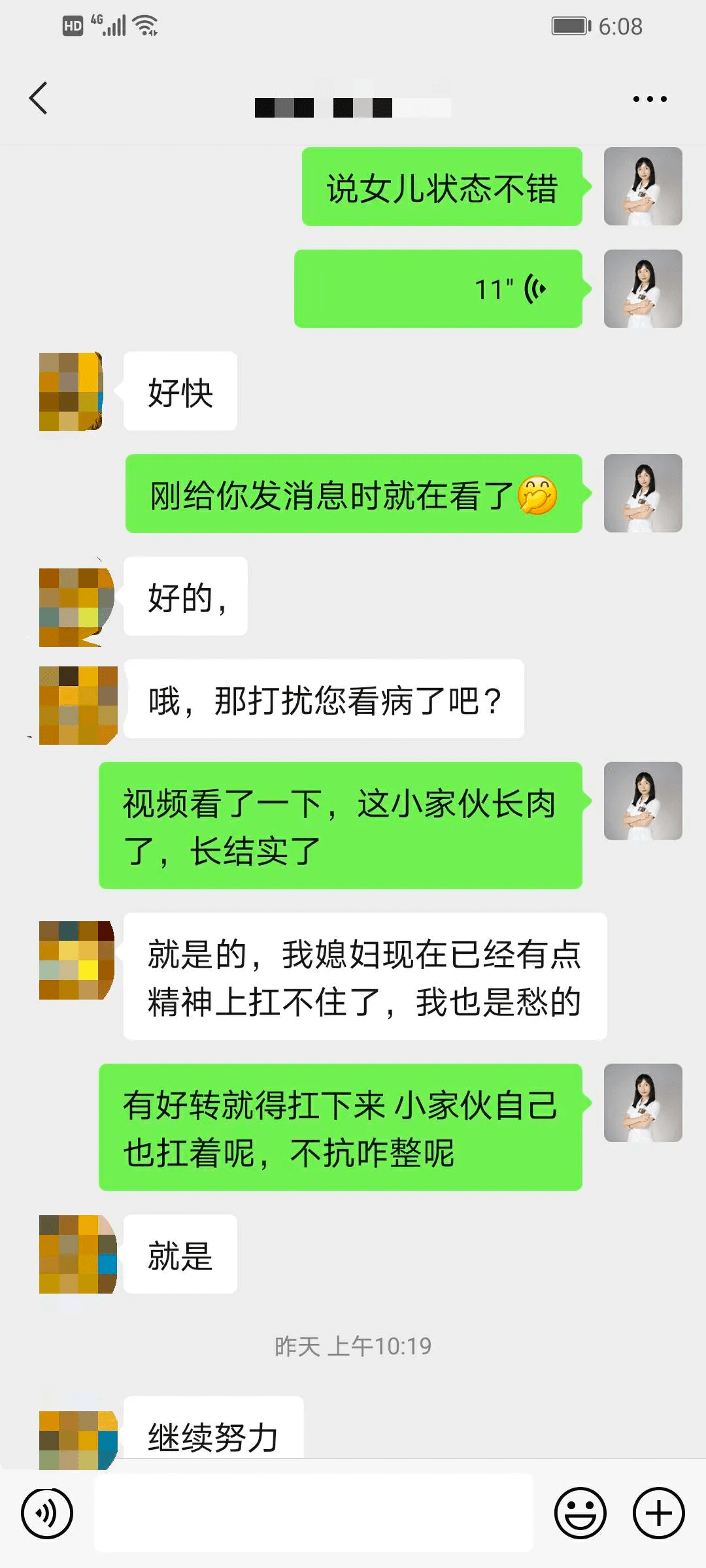Open the chat's three-dot options menu

pyautogui.click(x=649, y=99)
